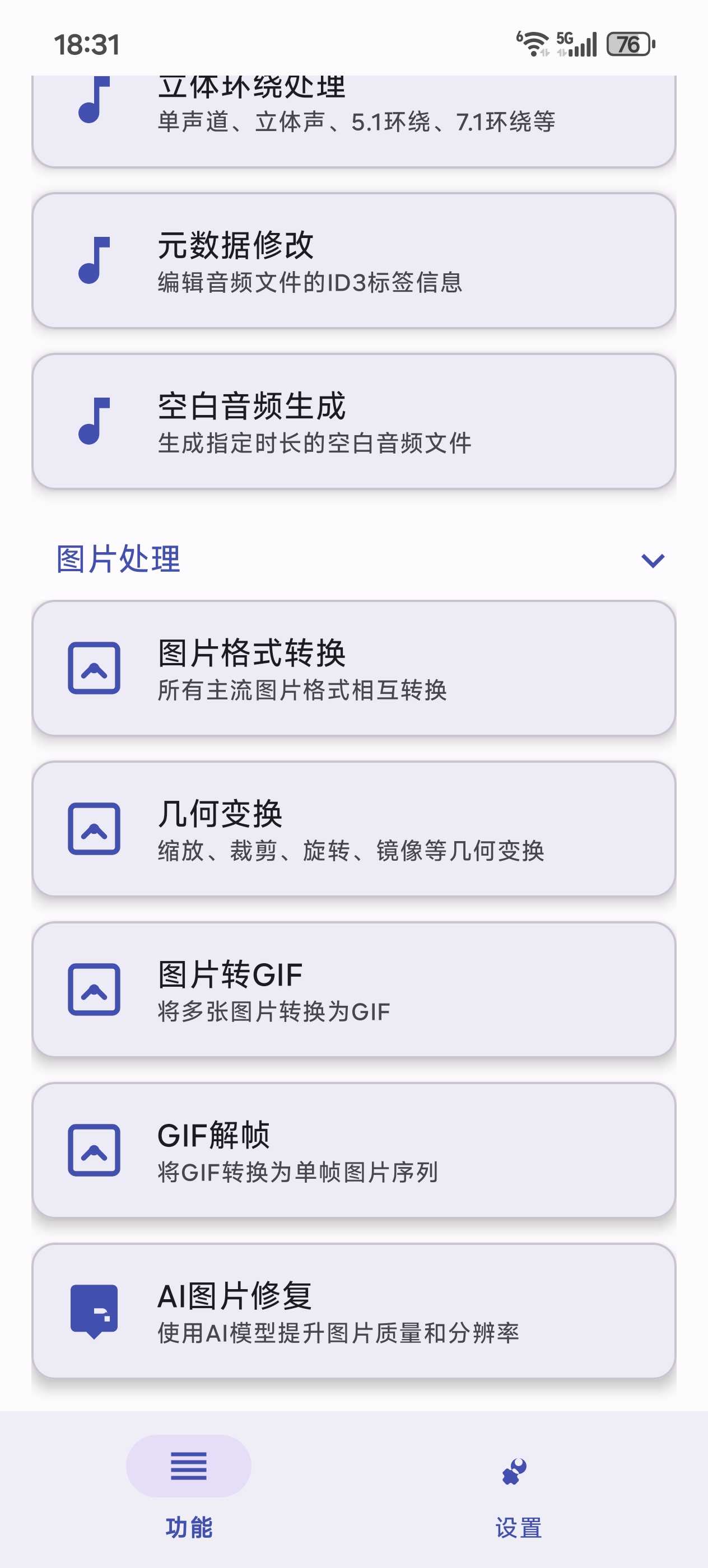The height and width of the screenshot is (1568, 708).
Task: Select the 空白音频生成 card
Action: pos(353,421)
